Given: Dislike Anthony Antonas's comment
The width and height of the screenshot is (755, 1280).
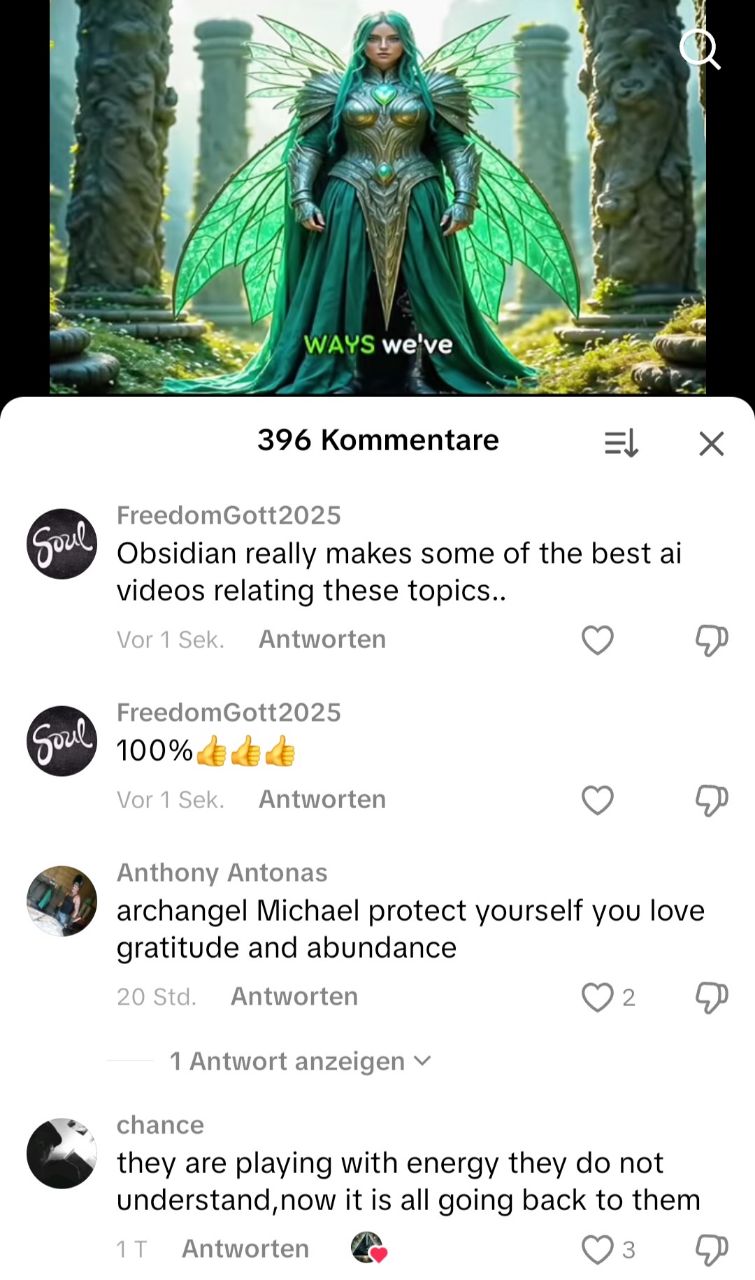Looking at the screenshot, I should pyautogui.click(x=711, y=997).
